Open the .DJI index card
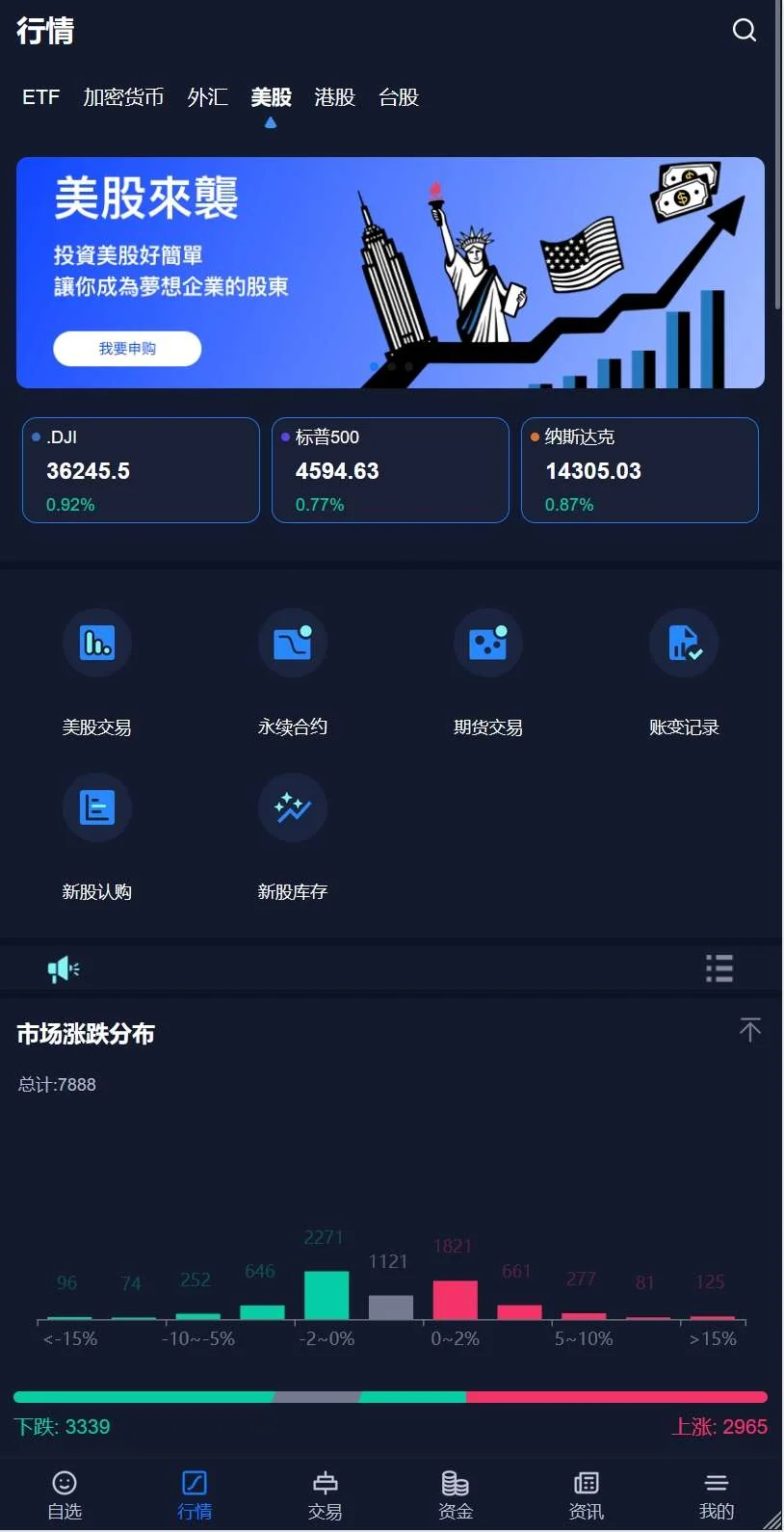The width and height of the screenshot is (784, 1532). 141,470
